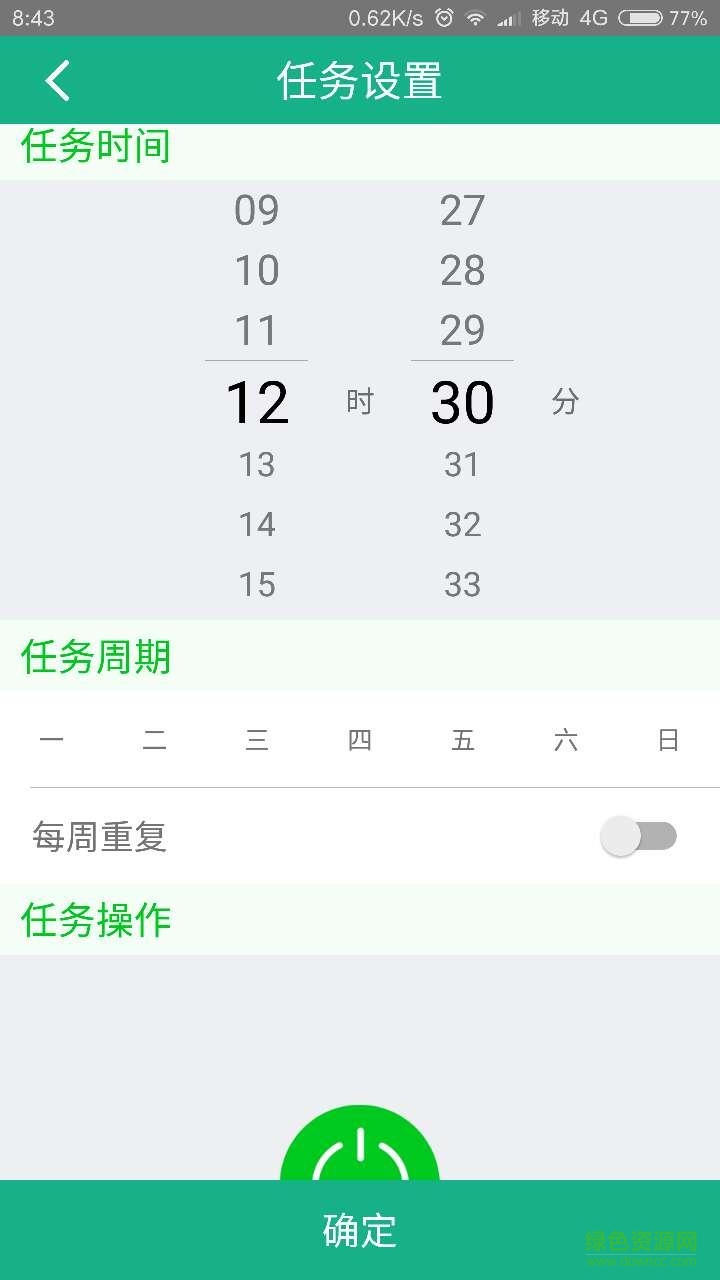Choose hour 15 from the hour column
Screen dimensions: 720x1280
(x=257, y=583)
